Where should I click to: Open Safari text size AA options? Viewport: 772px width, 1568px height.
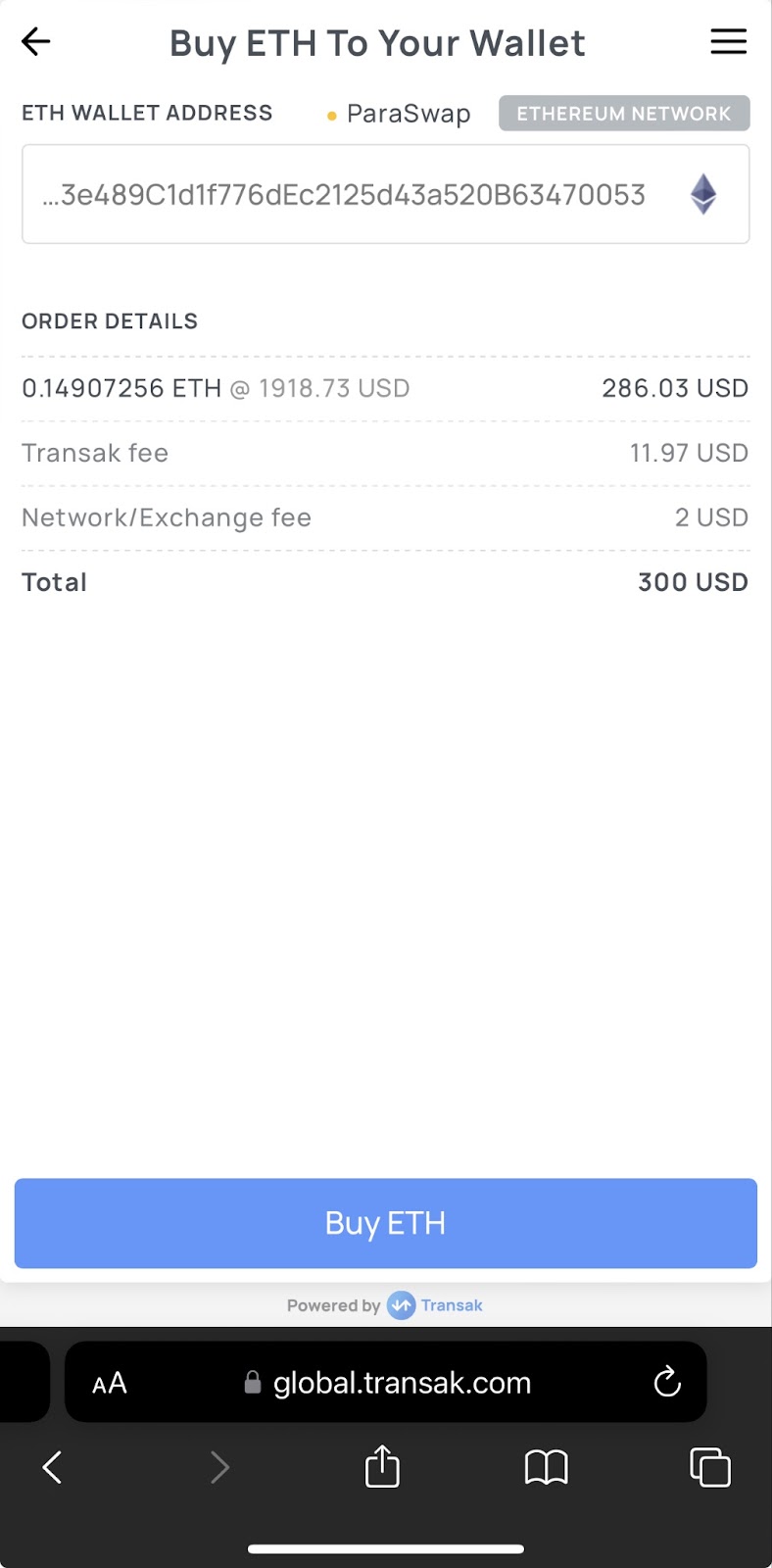click(x=110, y=1383)
